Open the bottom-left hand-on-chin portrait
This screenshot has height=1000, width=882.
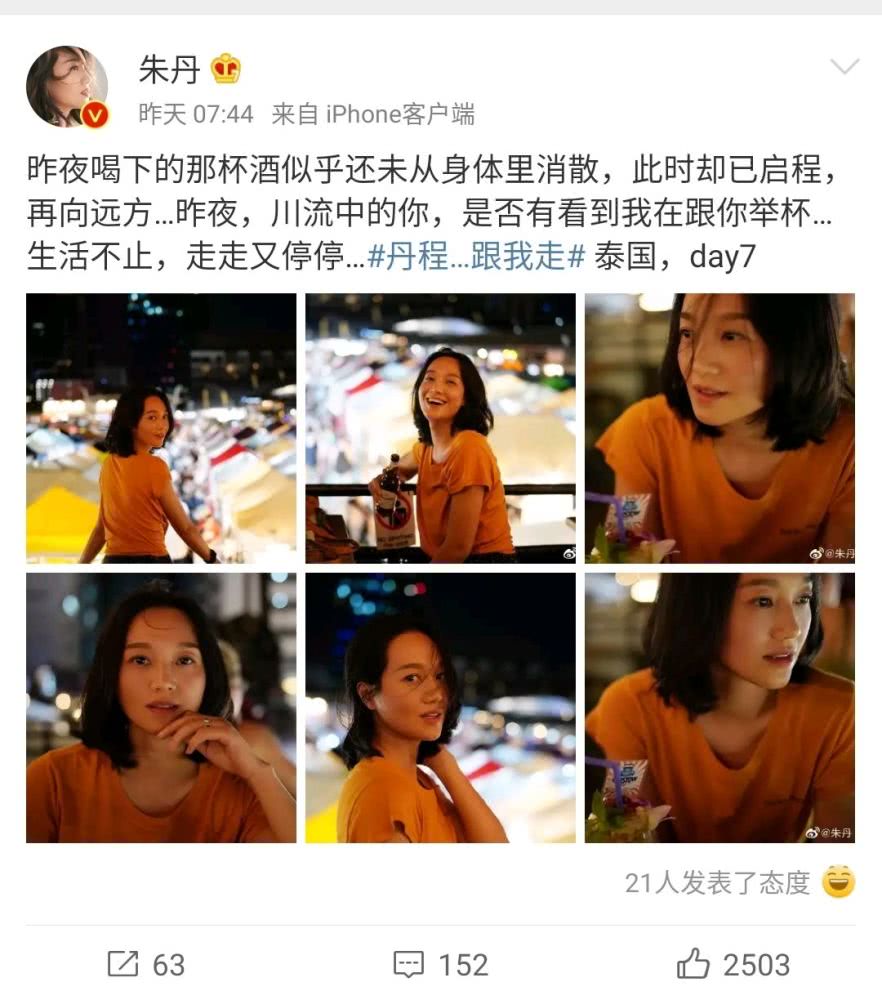(162, 705)
